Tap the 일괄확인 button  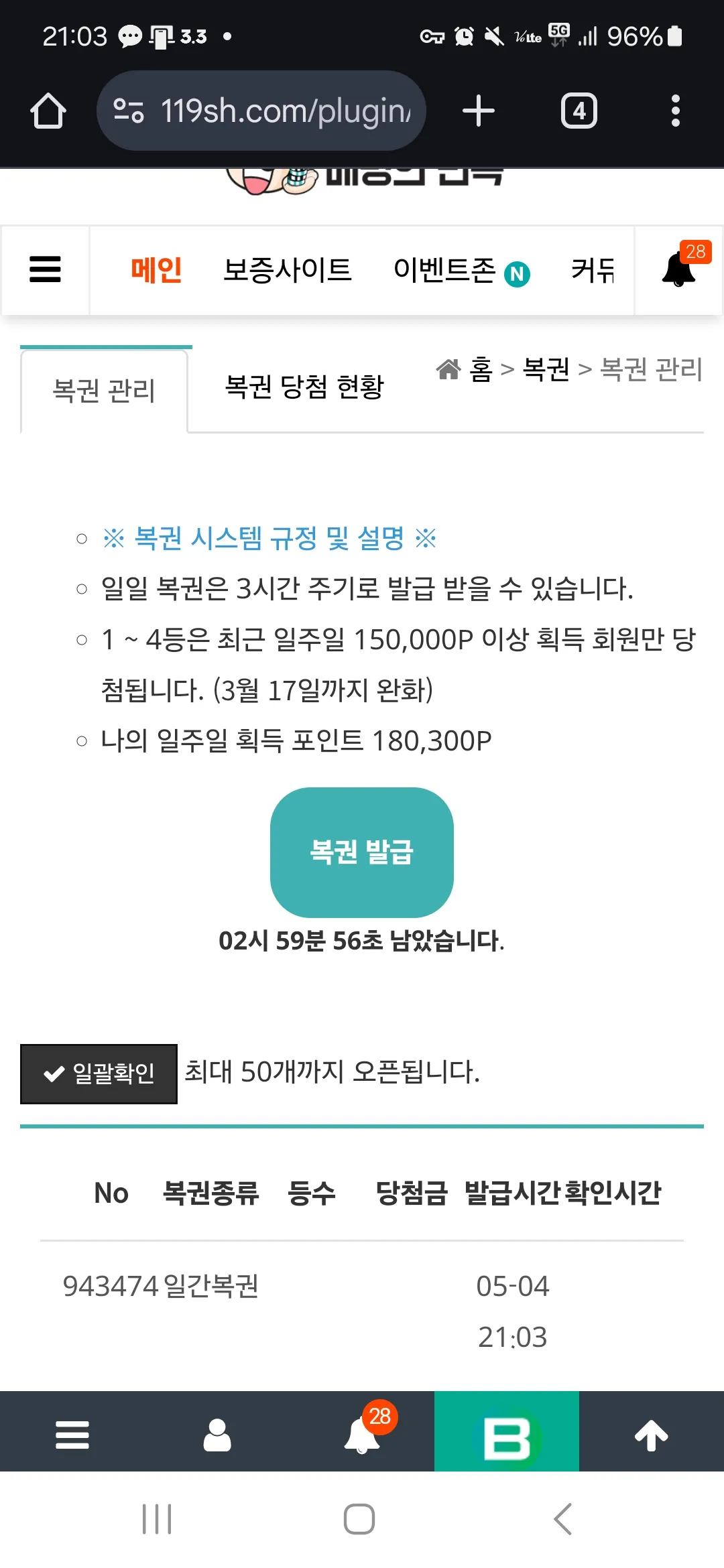pos(99,1073)
